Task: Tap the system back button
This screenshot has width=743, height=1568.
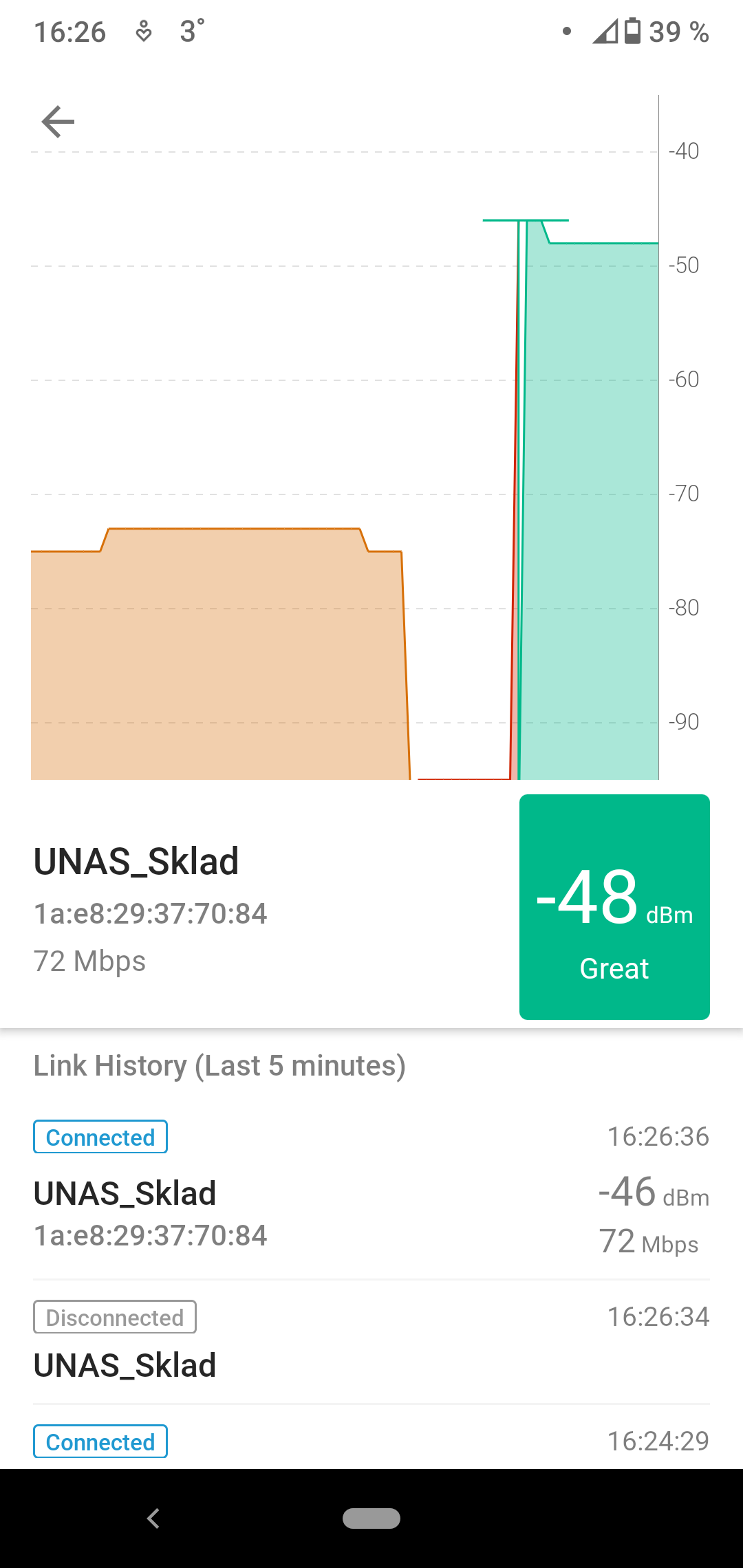Action: 153,1518
